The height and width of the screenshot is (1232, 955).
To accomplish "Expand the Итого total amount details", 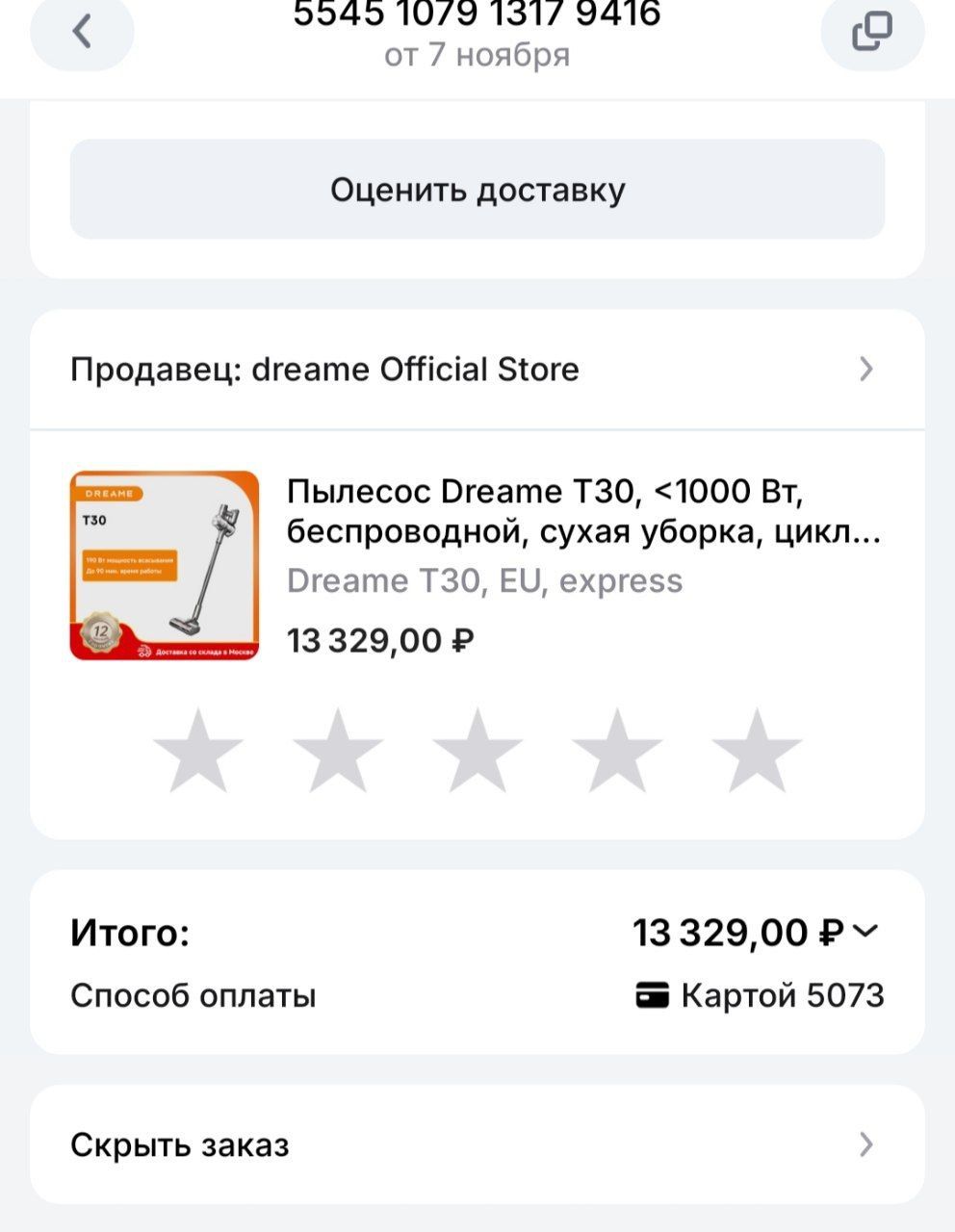I will (x=869, y=931).
